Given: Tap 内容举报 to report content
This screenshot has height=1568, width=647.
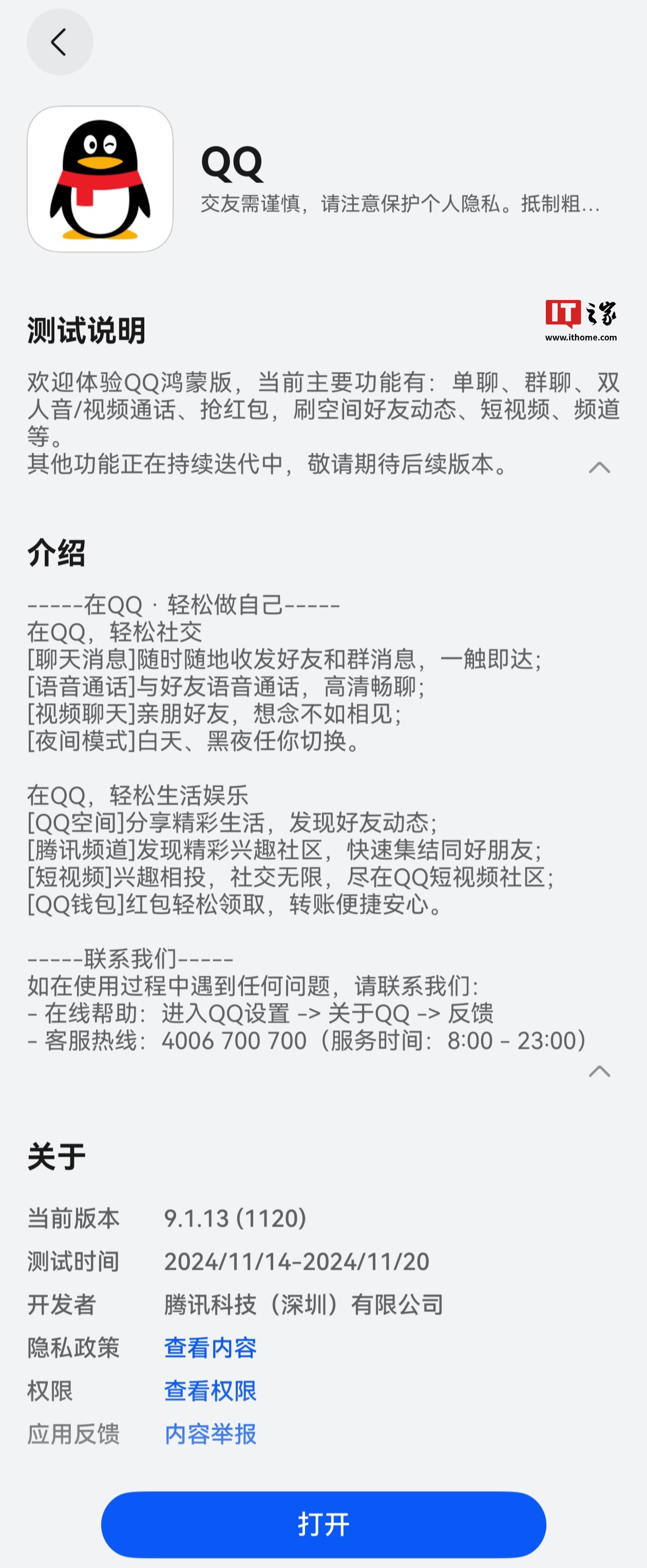Looking at the screenshot, I should [210, 1434].
